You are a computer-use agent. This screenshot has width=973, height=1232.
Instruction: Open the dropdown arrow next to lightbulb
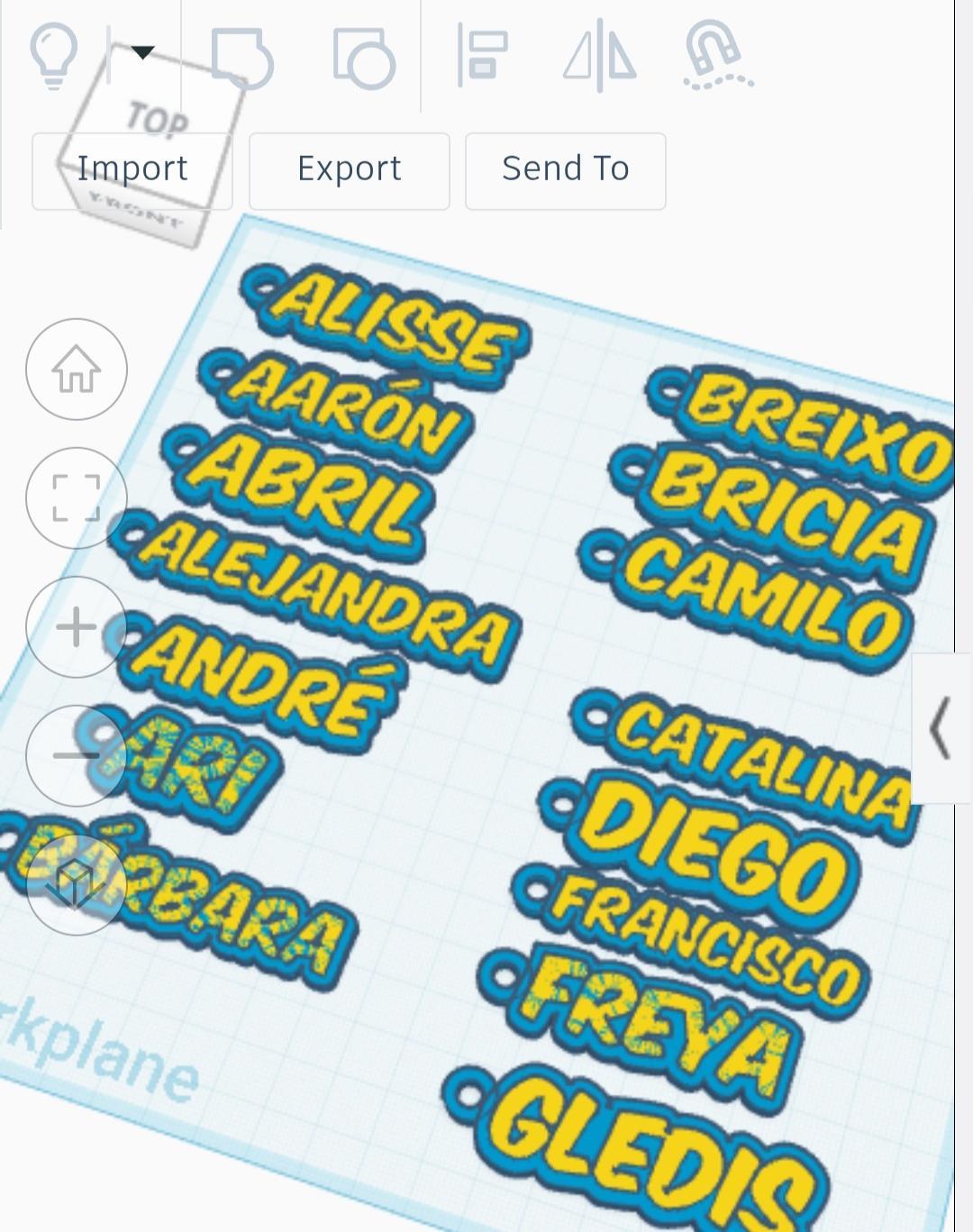pos(142,53)
